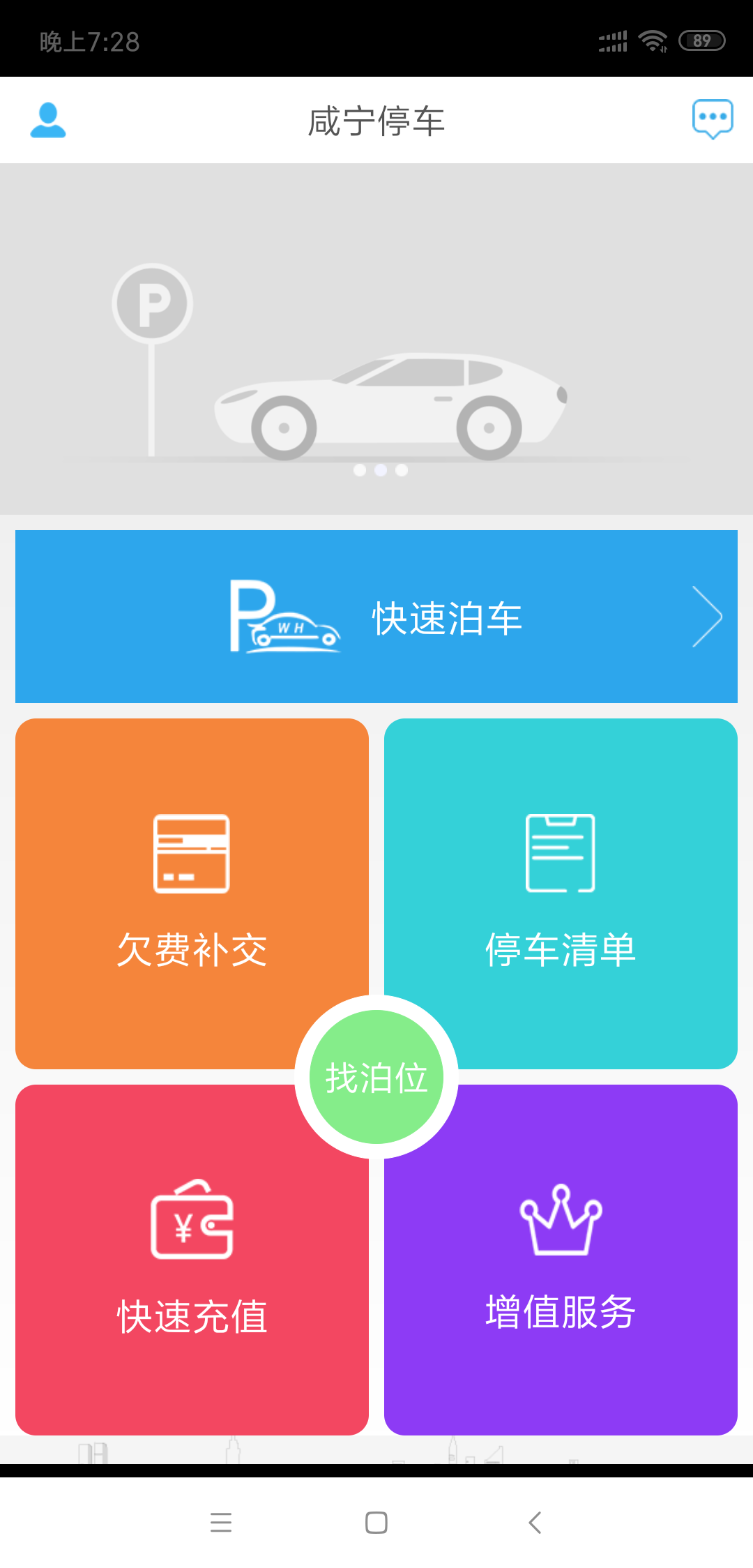Select the third carousel indicator dot
Screen dimensions: 753x1568
click(402, 470)
